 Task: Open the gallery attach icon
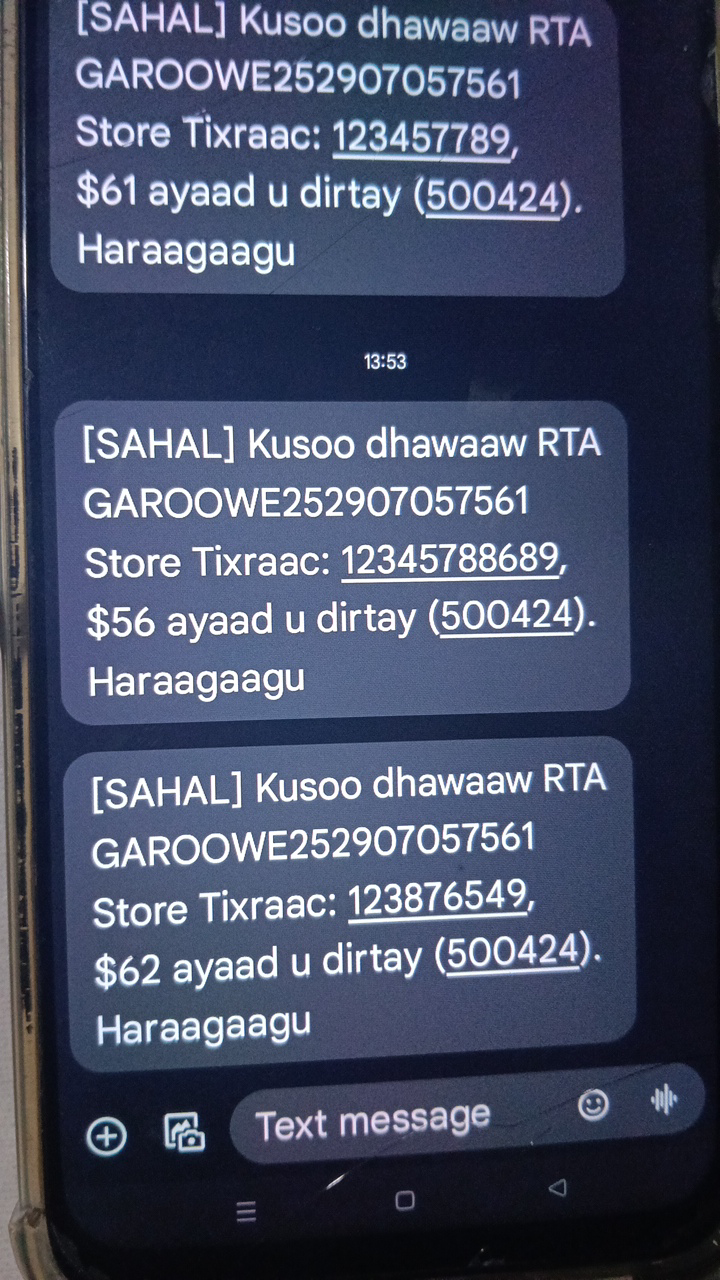click(x=184, y=1130)
